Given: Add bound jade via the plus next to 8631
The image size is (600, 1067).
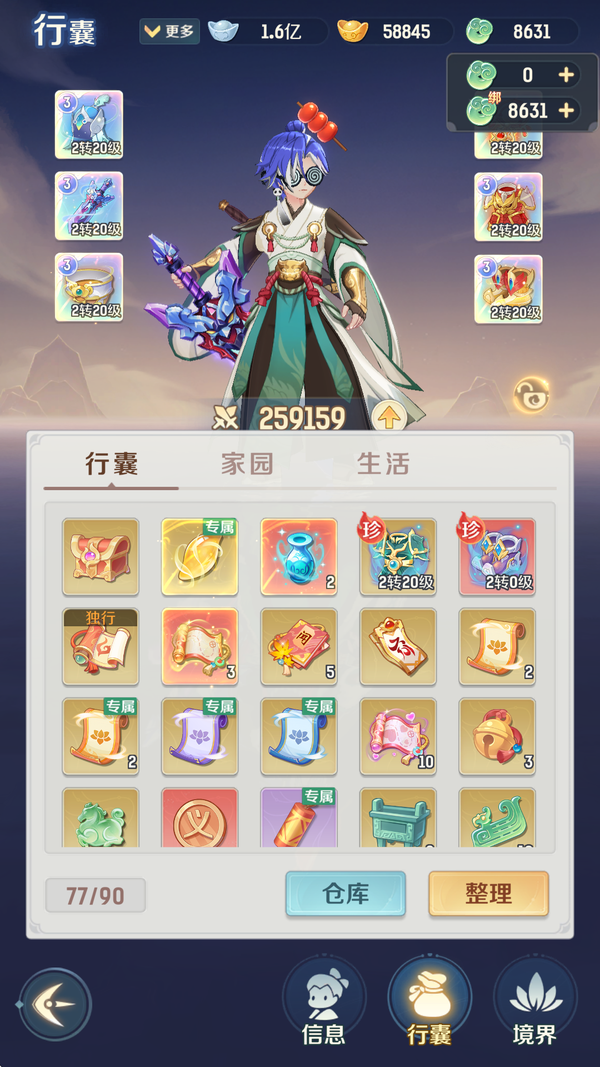Looking at the screenshot, I should [x=566, y=110].
